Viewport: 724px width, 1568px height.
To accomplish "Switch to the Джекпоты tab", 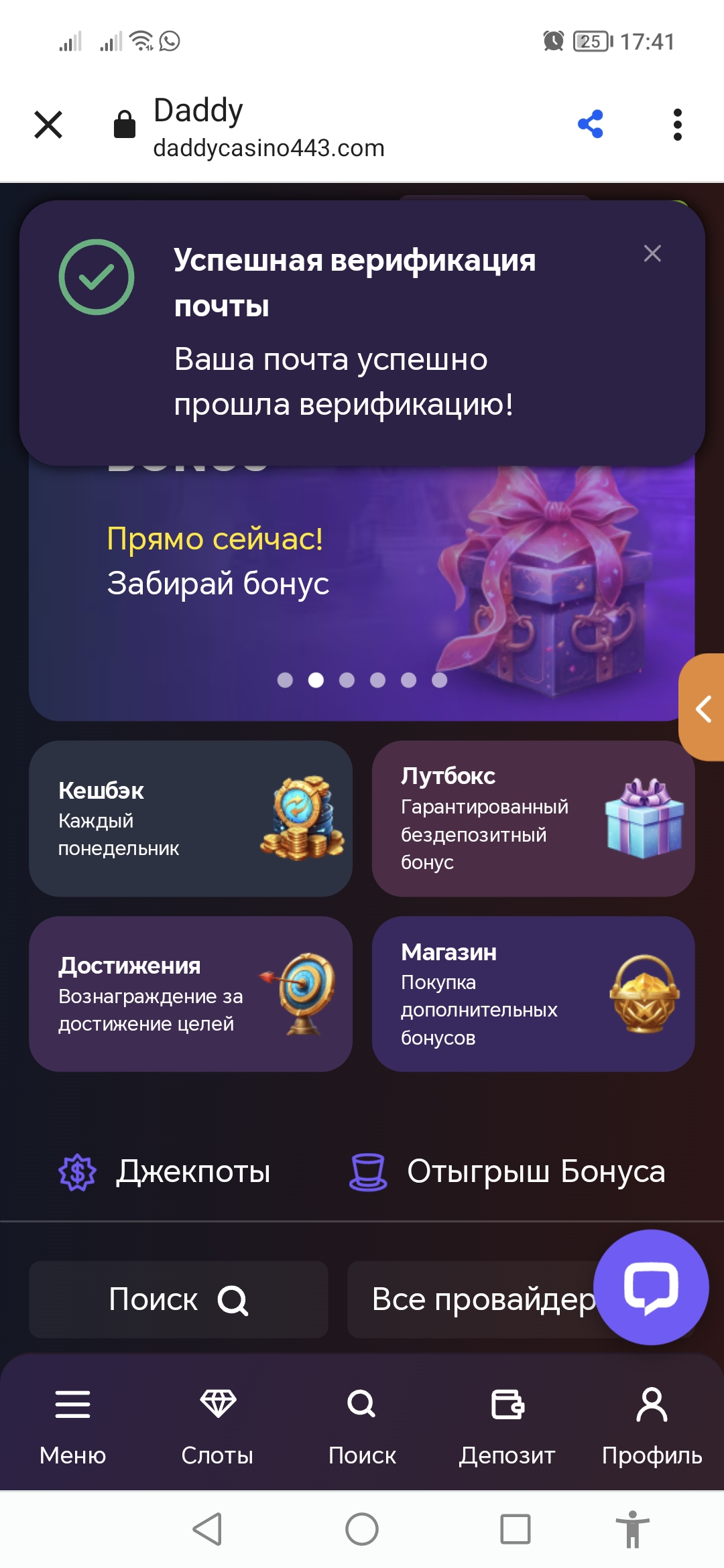I will [165, 1171].
